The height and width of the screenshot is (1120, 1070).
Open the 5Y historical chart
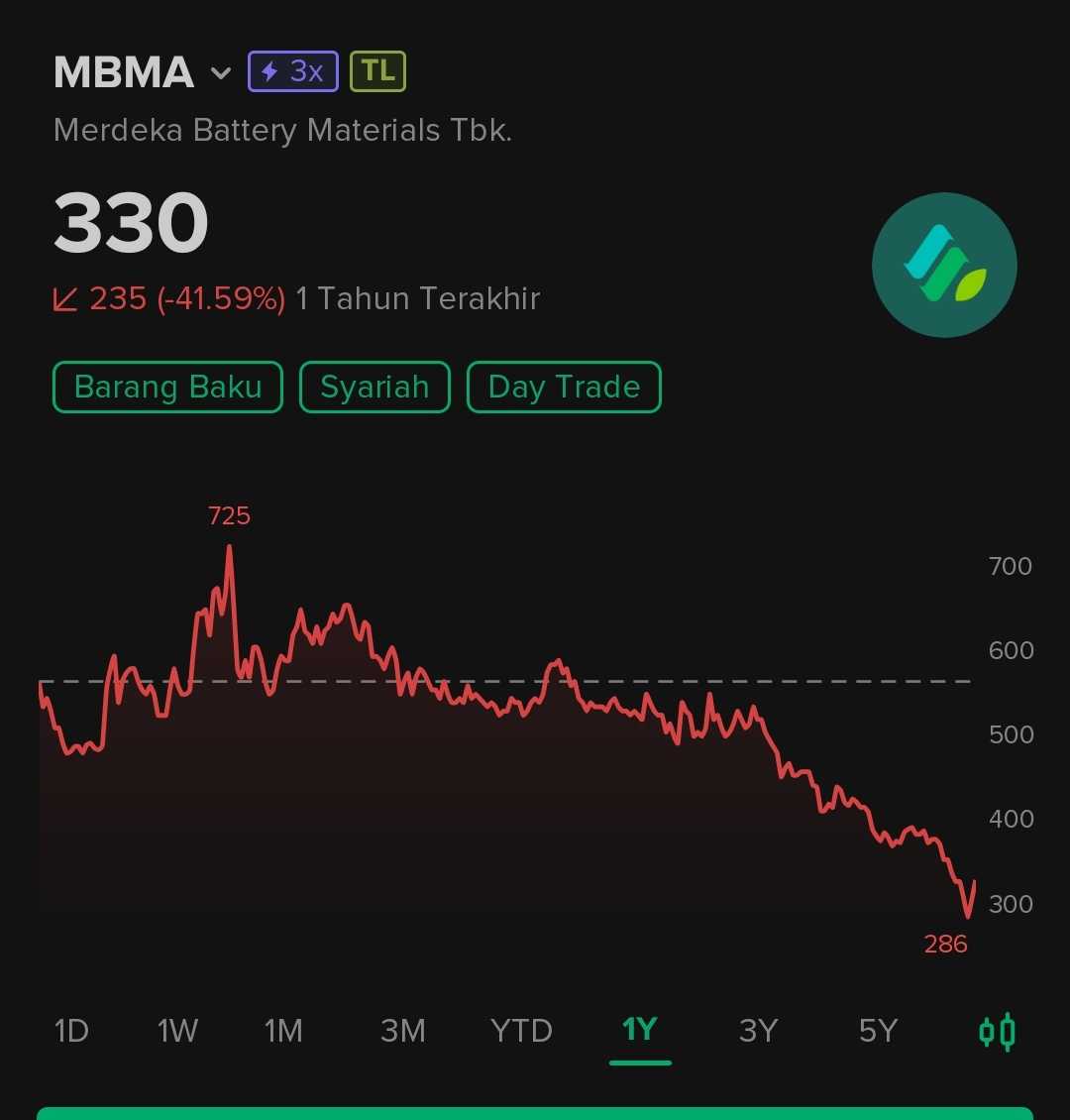(876, 1031)
